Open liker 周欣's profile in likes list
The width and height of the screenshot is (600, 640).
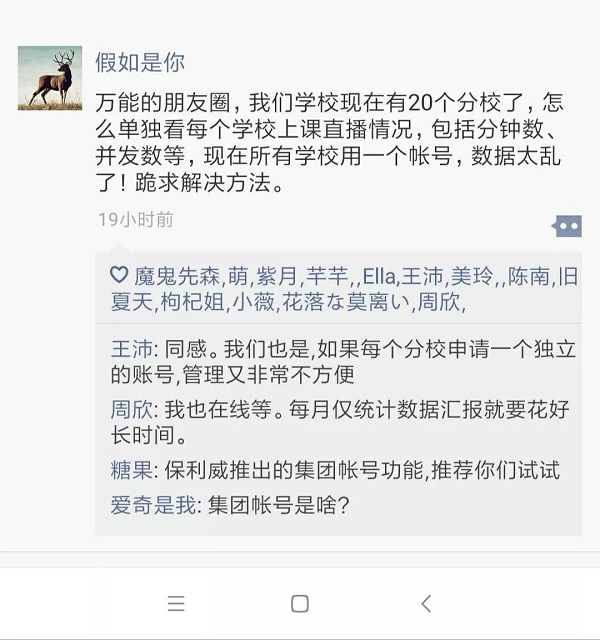tap(440, 302)
